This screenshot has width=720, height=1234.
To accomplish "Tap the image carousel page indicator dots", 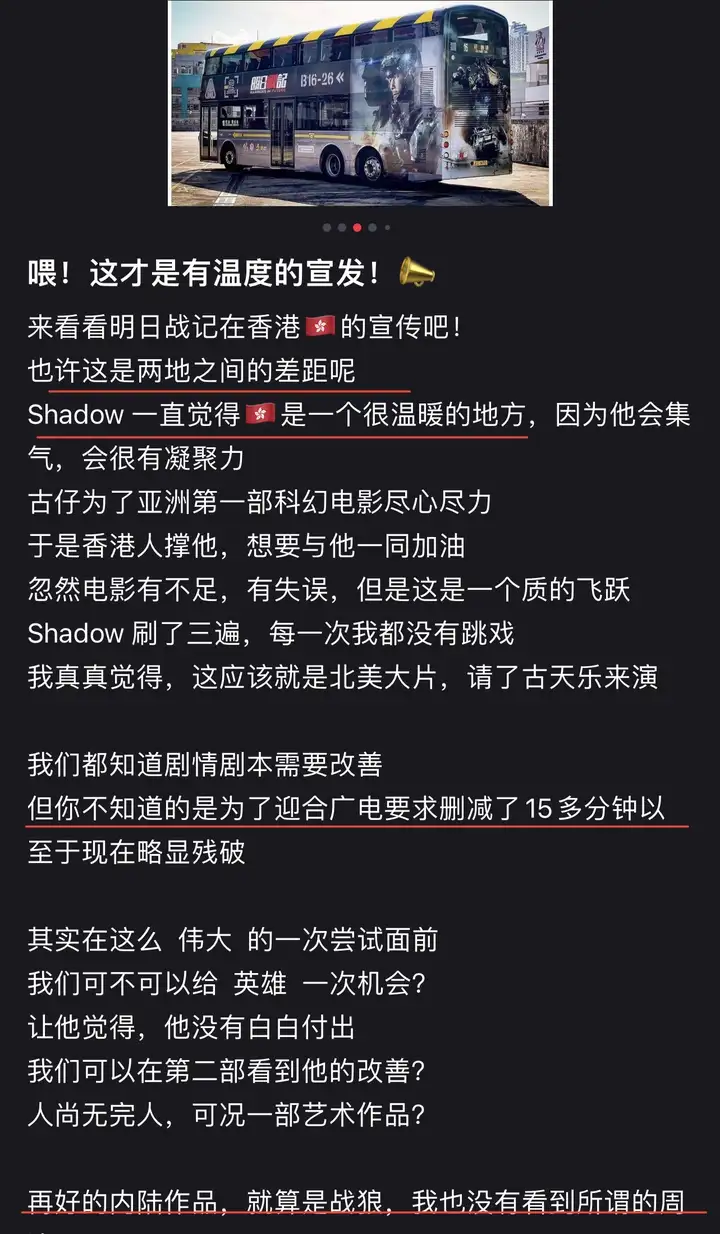I will coord(357,228).
